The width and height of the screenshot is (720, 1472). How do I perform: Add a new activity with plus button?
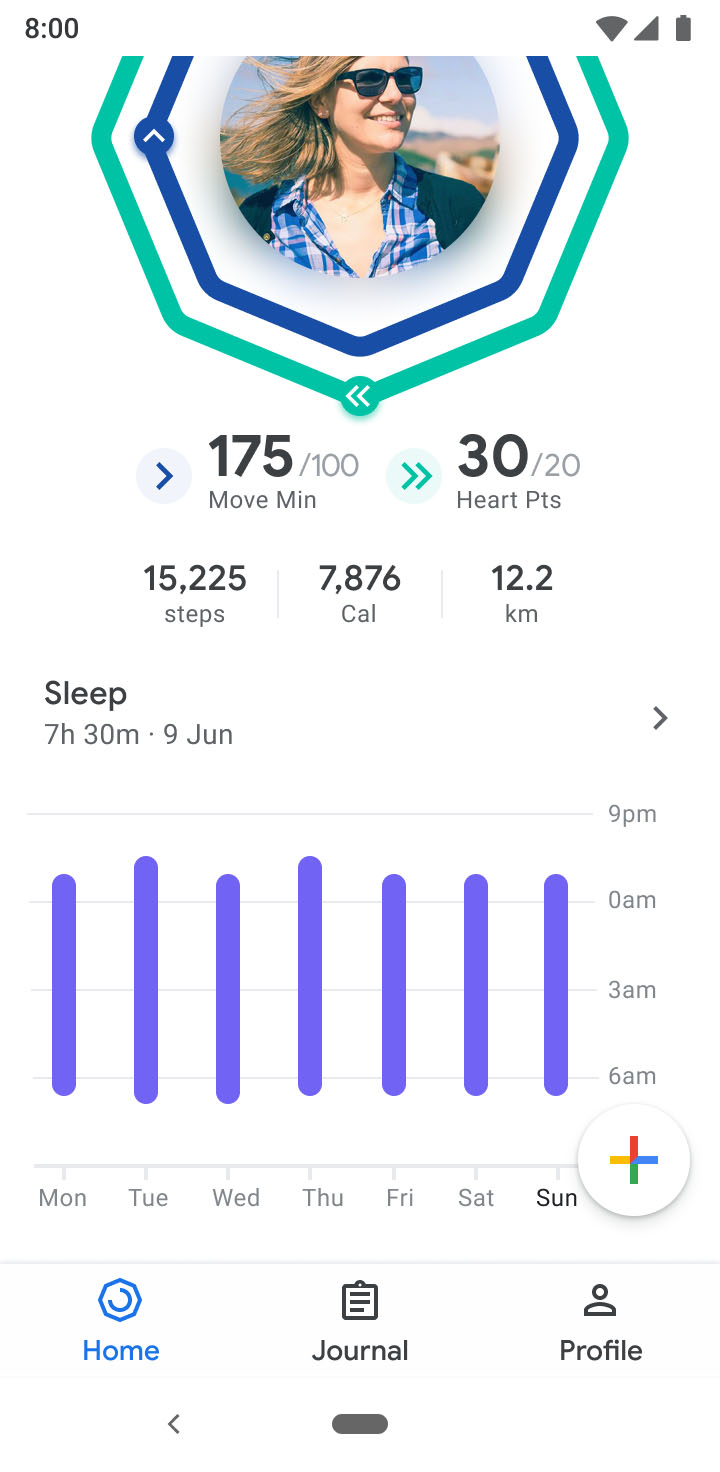[634, 1160]
